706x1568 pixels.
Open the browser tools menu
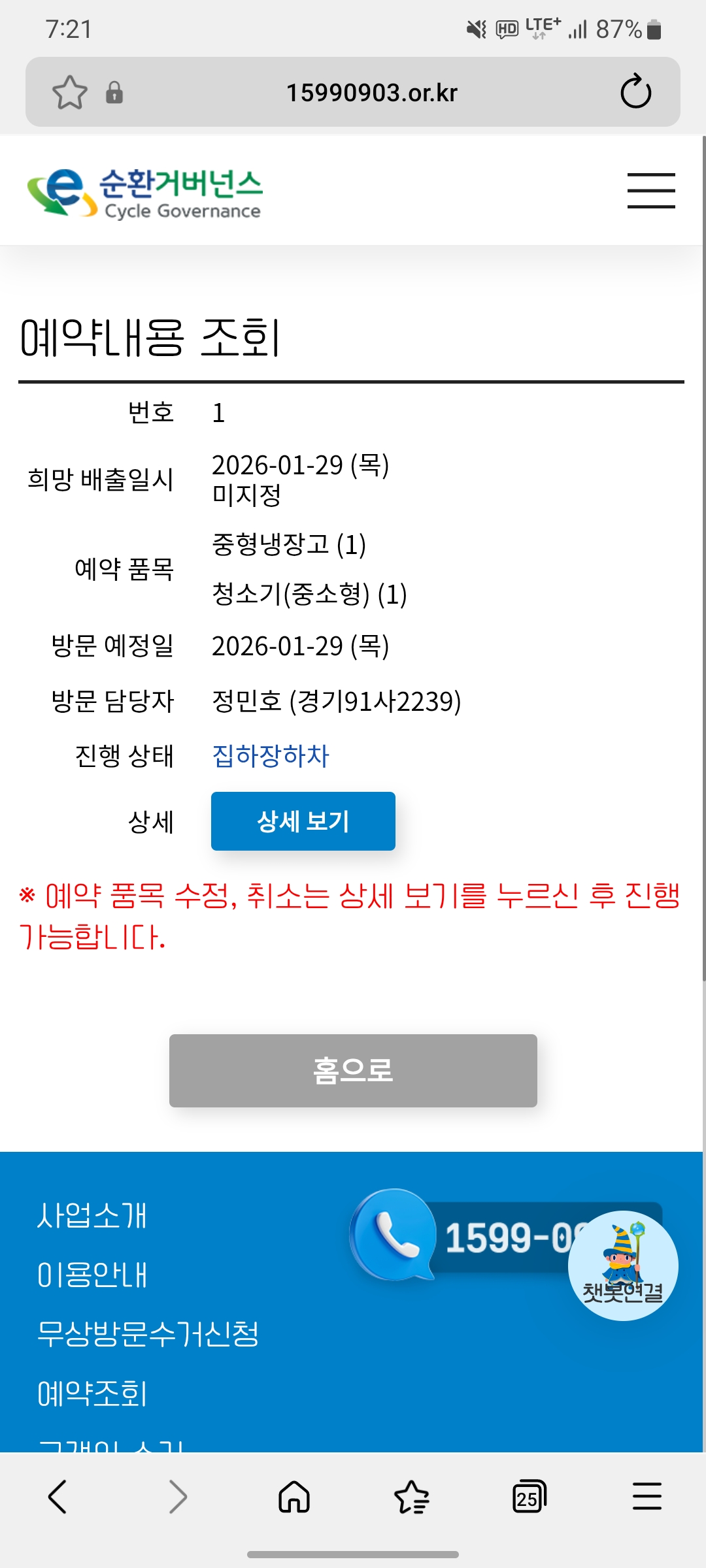[x=647, y=1496]
